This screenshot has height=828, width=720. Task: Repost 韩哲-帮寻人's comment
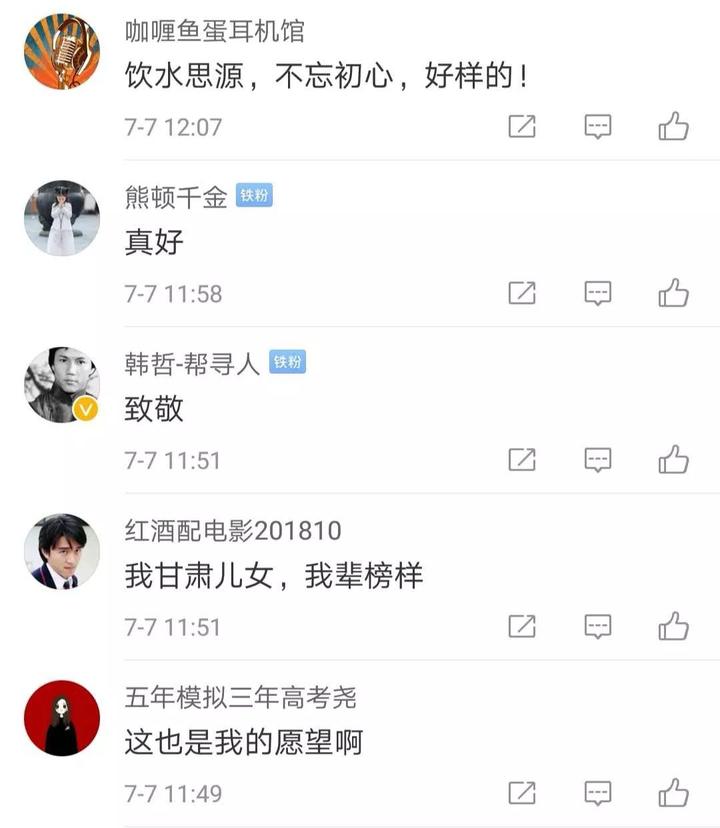pos(522,460)
